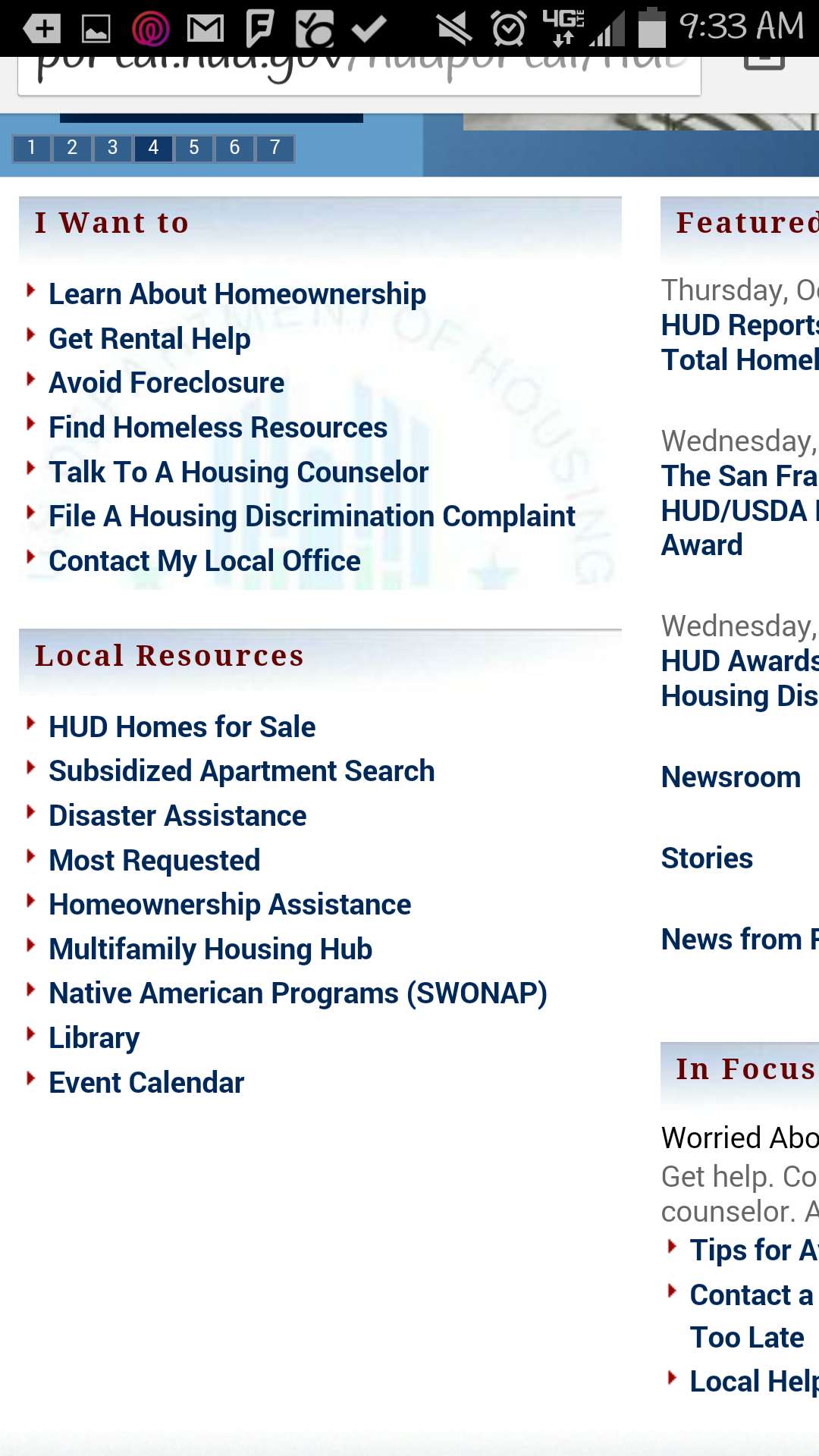Visit Multifamily Housing Hub
The image size is (819, 1456).
210,949
